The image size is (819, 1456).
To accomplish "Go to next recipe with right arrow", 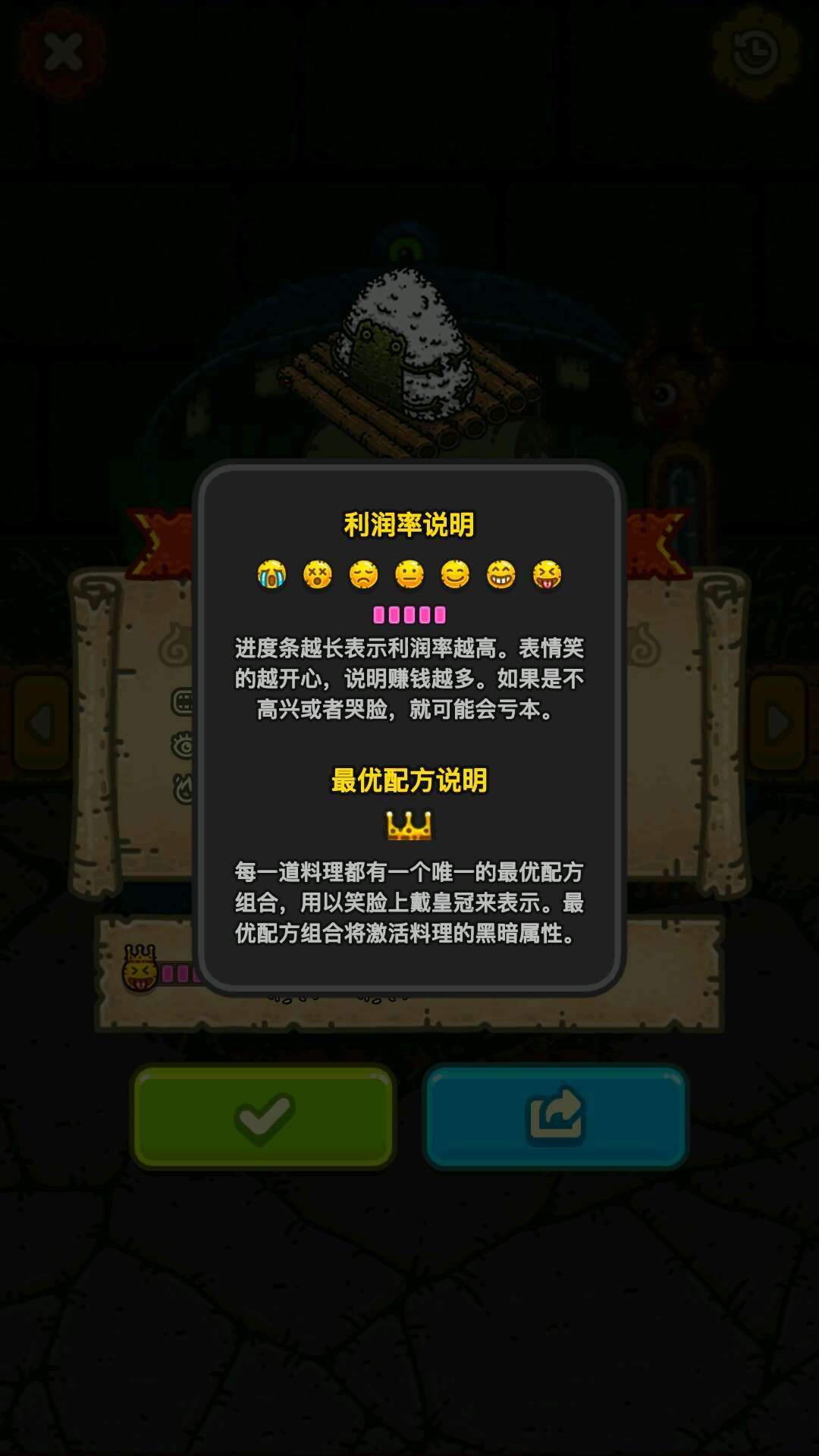I will click(778, 721).
